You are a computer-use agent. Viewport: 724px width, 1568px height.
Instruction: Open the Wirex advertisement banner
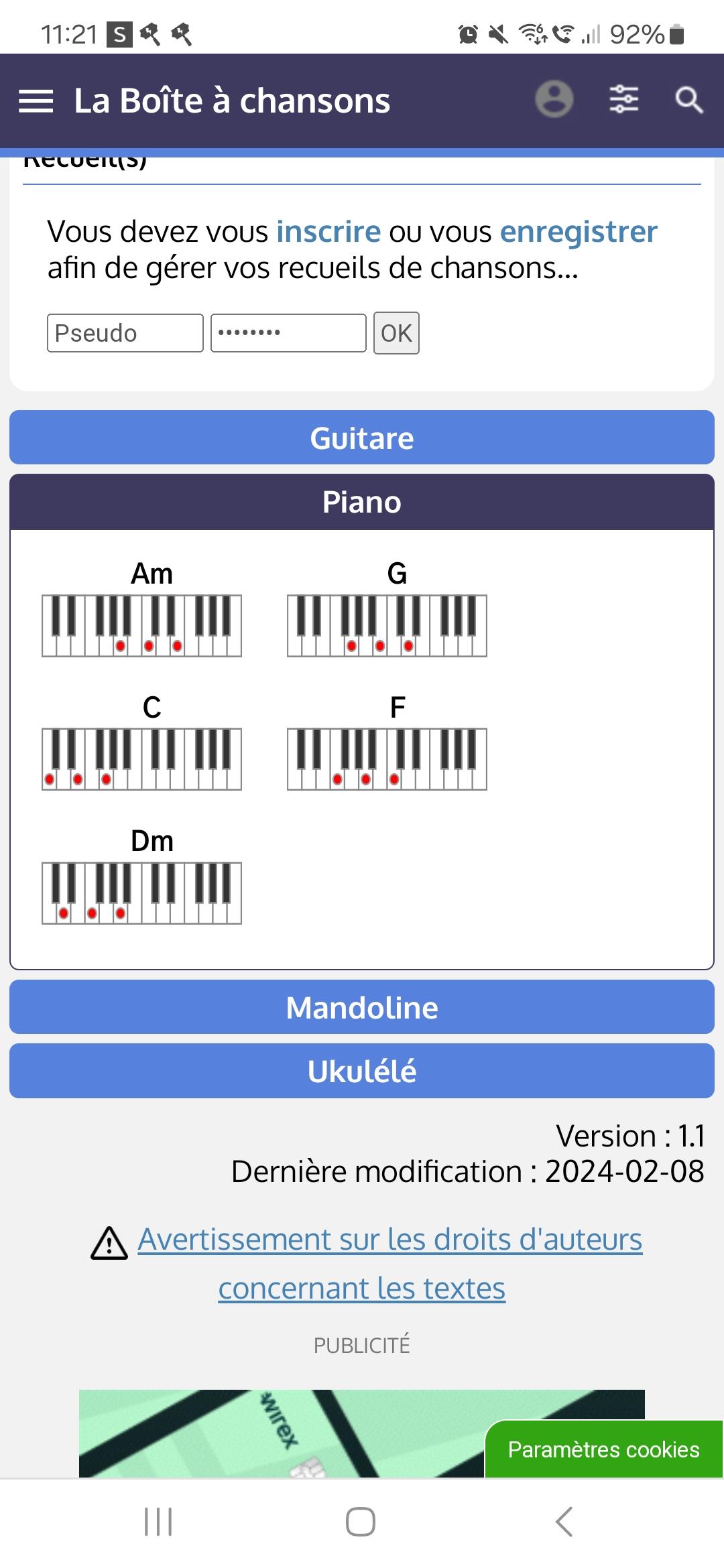coord(282,1434)
